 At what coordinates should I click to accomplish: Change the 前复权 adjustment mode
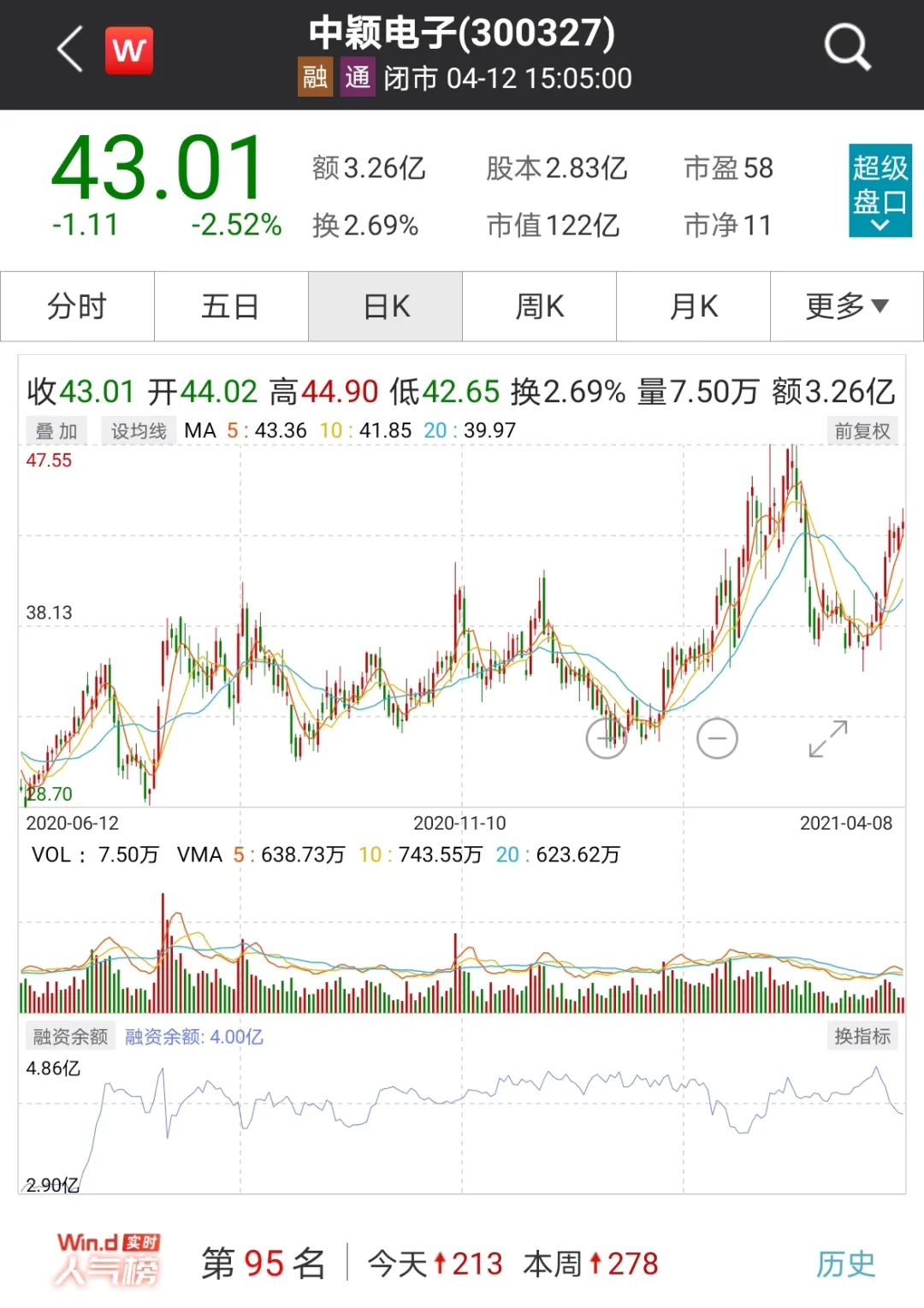(x=862, y=431)
